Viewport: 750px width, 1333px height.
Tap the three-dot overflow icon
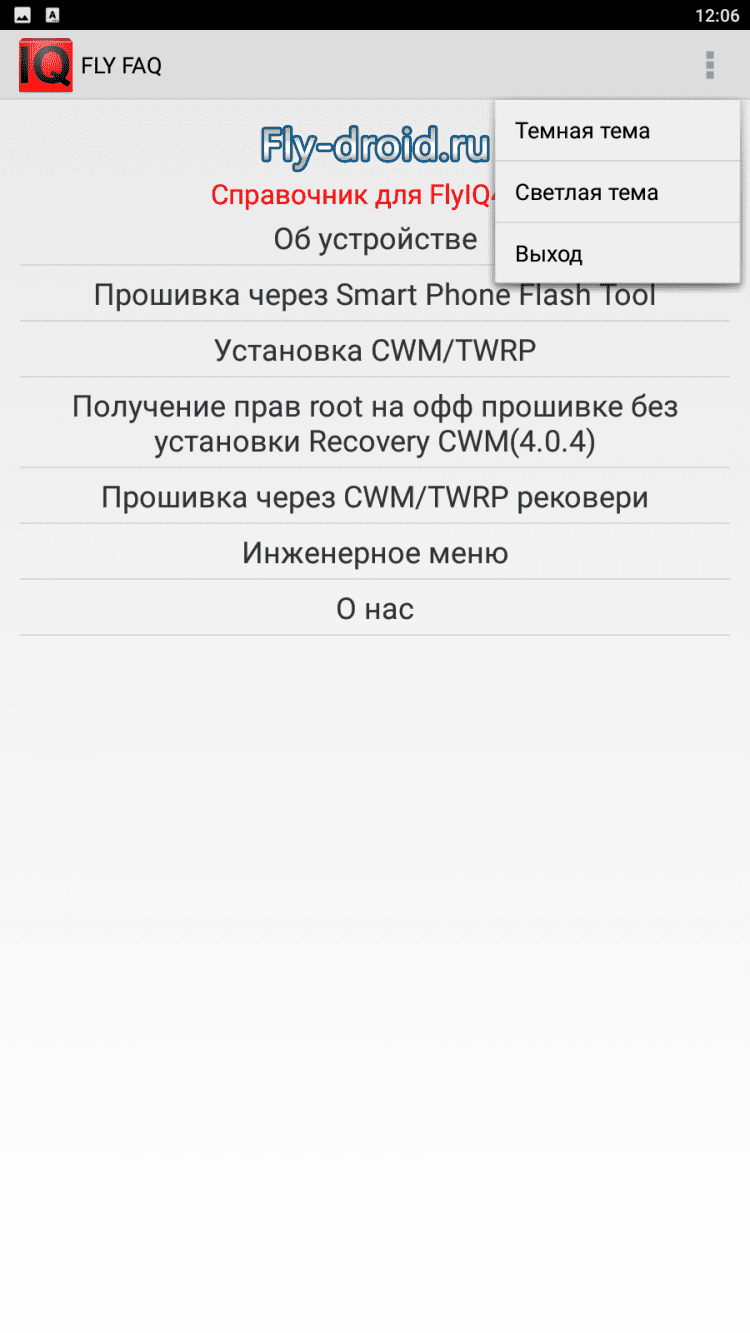[710, 65]
